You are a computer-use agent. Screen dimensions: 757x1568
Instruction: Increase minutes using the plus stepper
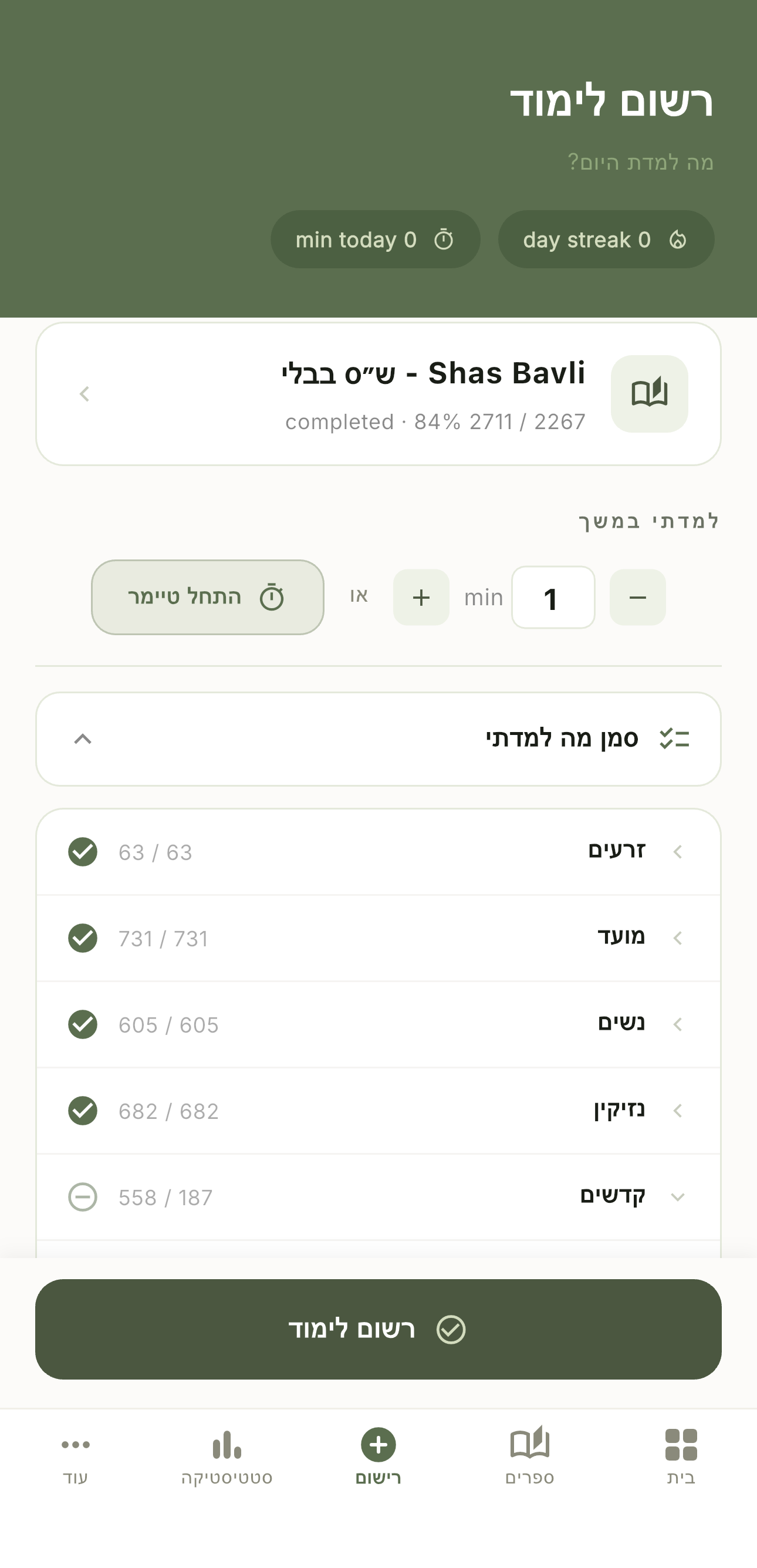(x=421, y=597)
